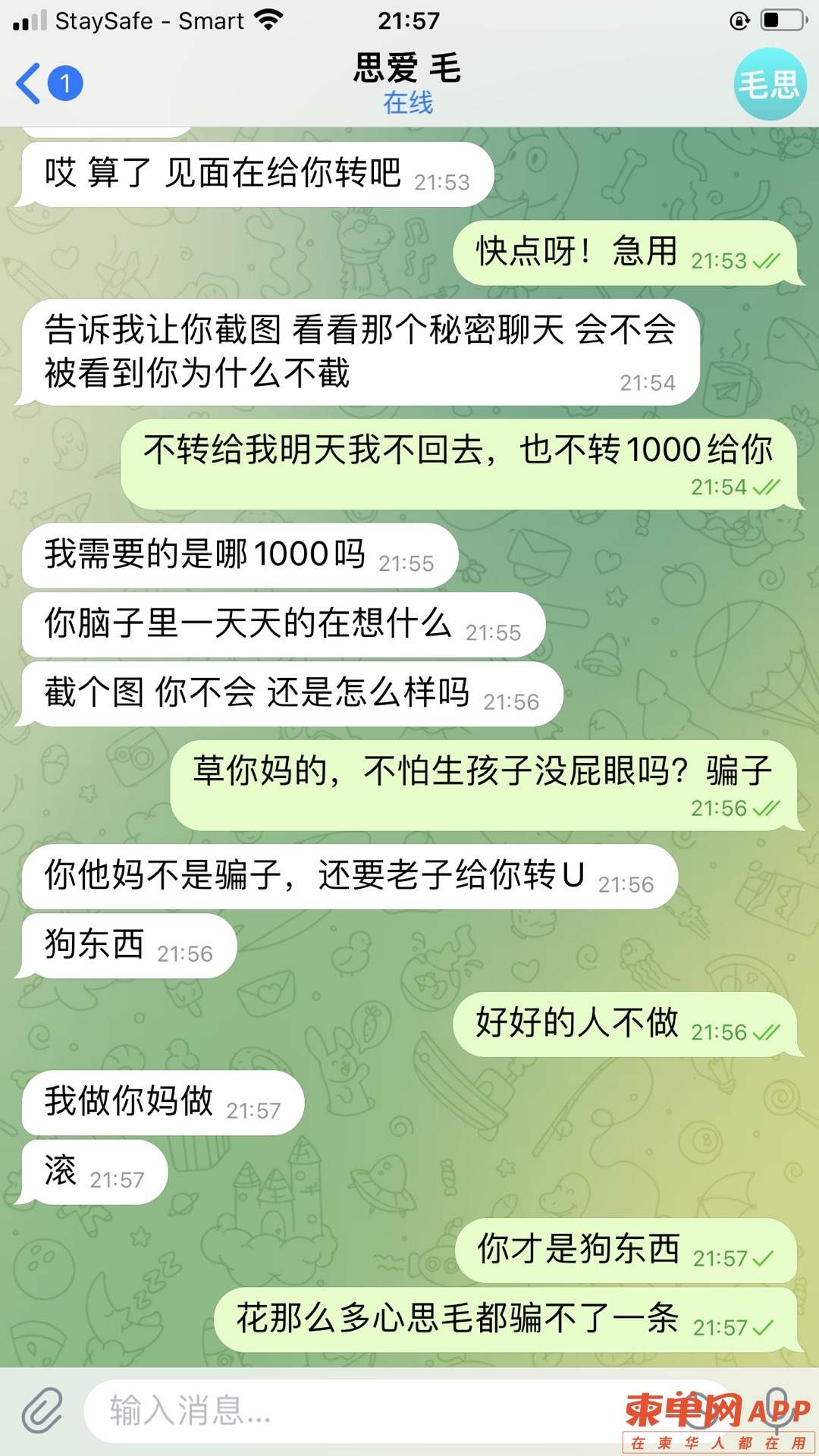The width and height of the screenshot is (819, 1456).
Task: Focus the 输入消息 message field
Action: (x=341, y=1410)
